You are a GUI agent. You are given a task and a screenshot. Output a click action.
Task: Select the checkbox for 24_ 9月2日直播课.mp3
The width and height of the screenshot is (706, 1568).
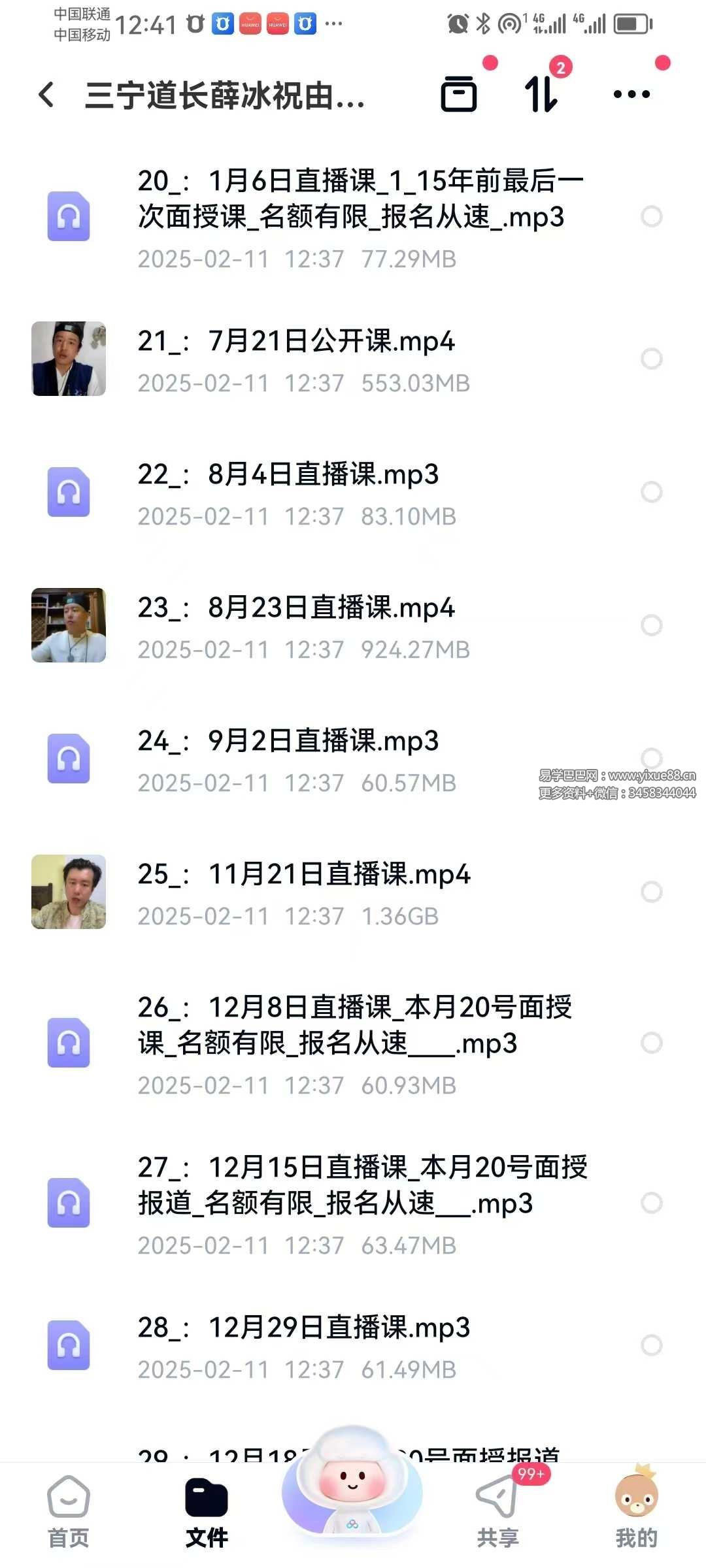click(651, 758)
